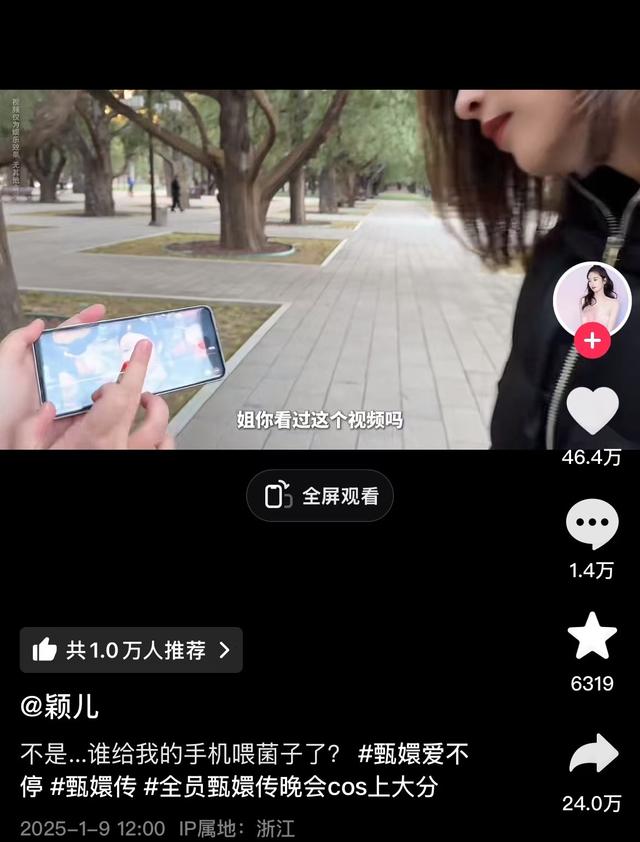Open the creator's profile avatar

pos(592,297)
